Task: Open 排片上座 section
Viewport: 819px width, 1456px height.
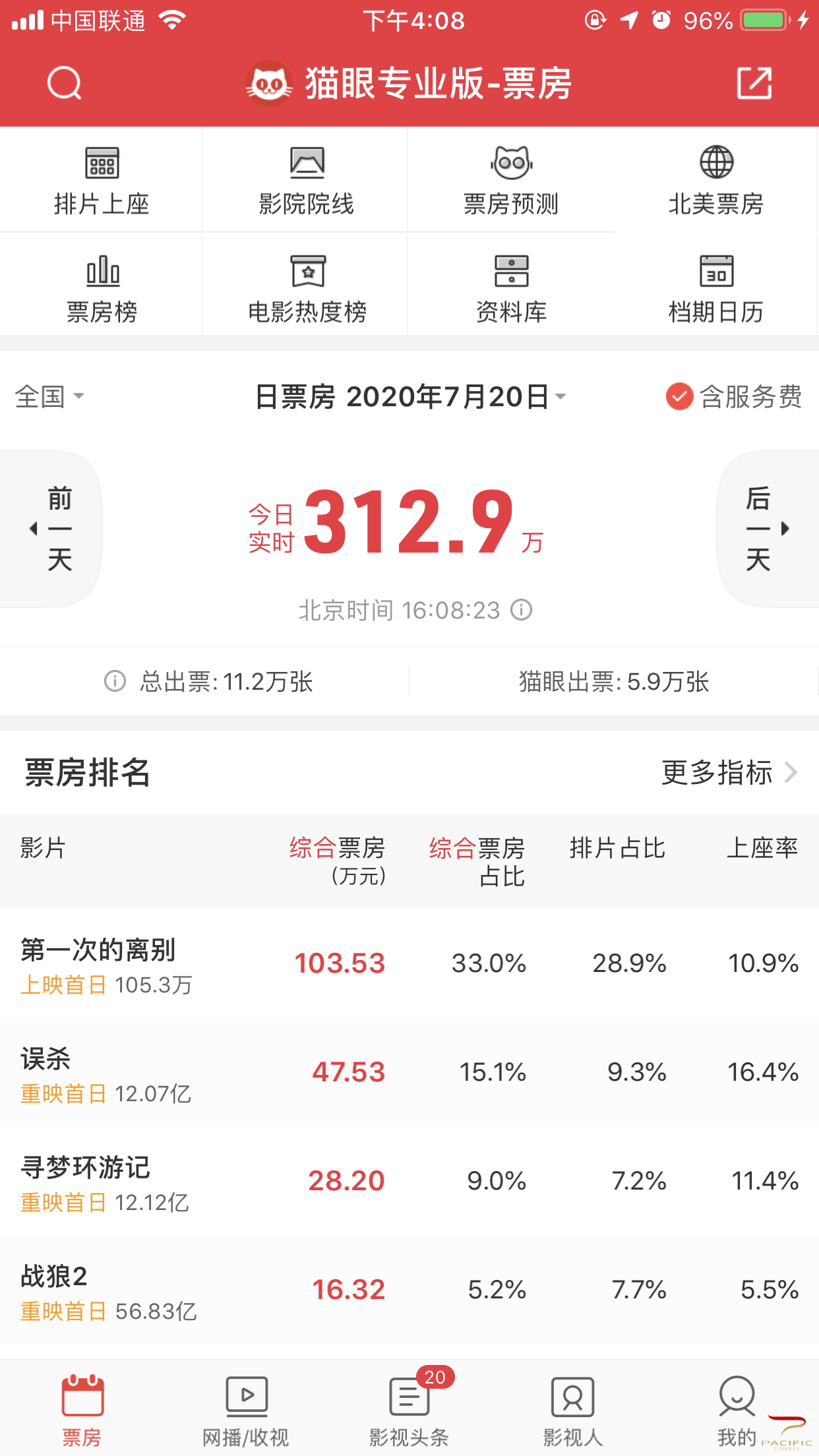Action: point(102,181)
